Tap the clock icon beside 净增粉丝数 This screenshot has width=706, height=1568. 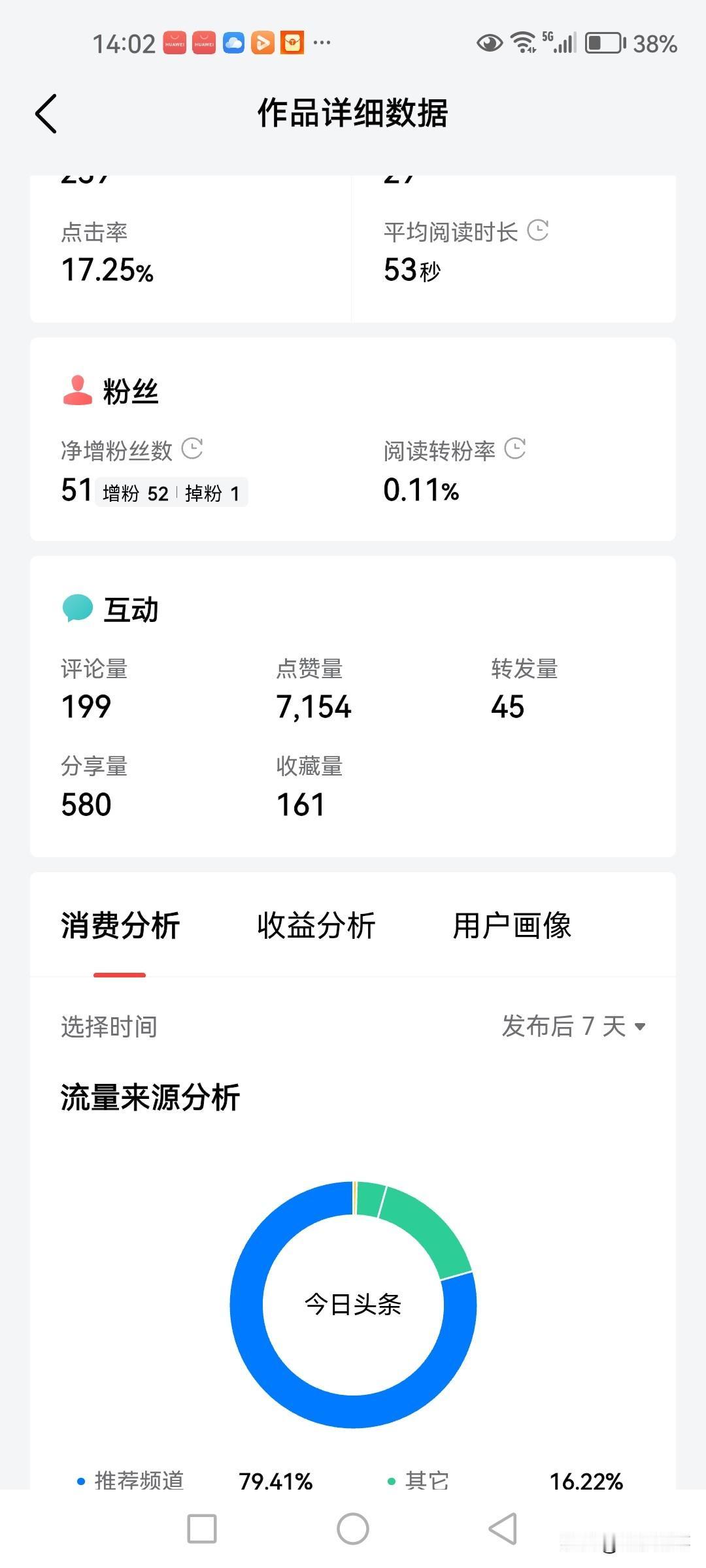(x=193, y=449)
